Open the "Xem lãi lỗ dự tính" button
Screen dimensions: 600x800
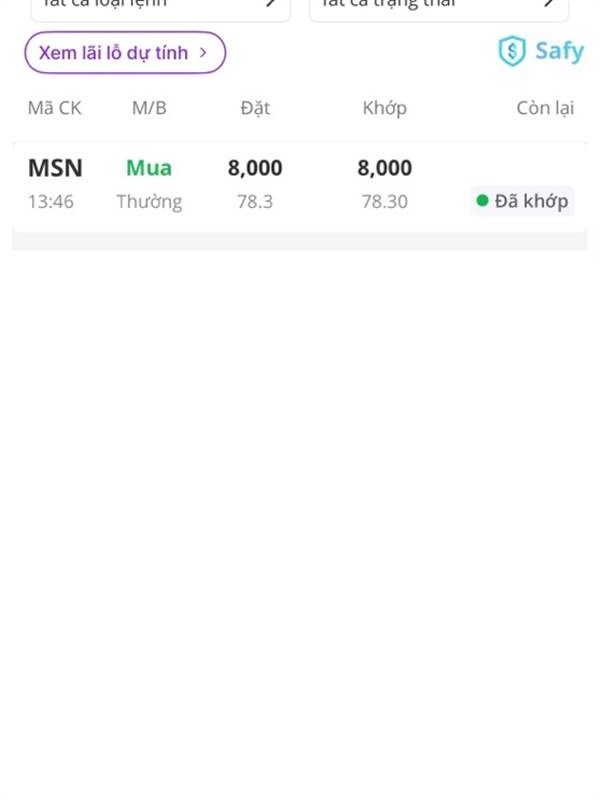(125, 53)
